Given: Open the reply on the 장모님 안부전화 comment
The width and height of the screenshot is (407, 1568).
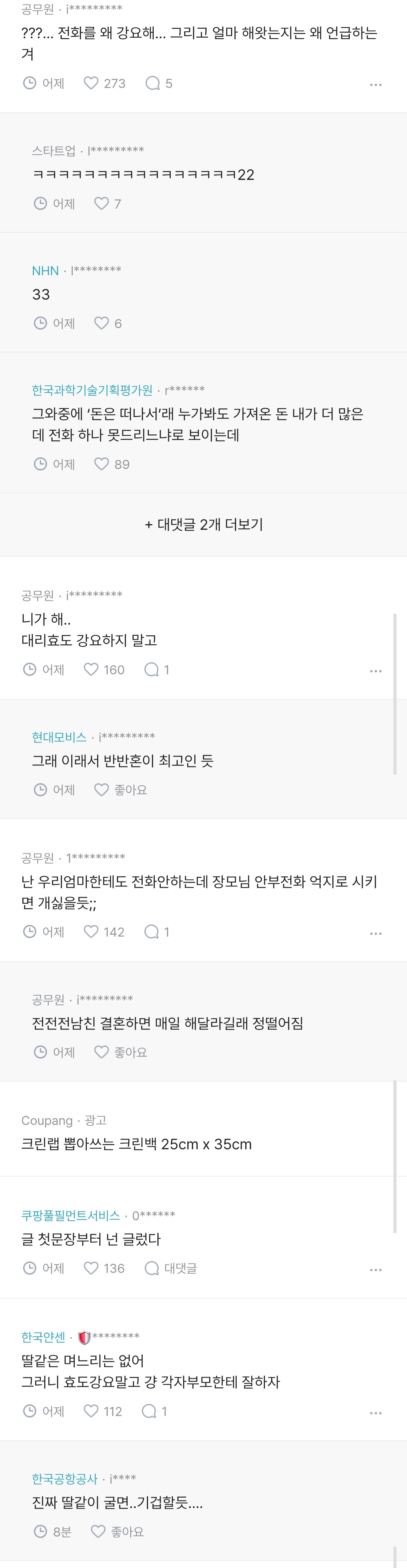Looking at the screenshot, I should [157, 932].
